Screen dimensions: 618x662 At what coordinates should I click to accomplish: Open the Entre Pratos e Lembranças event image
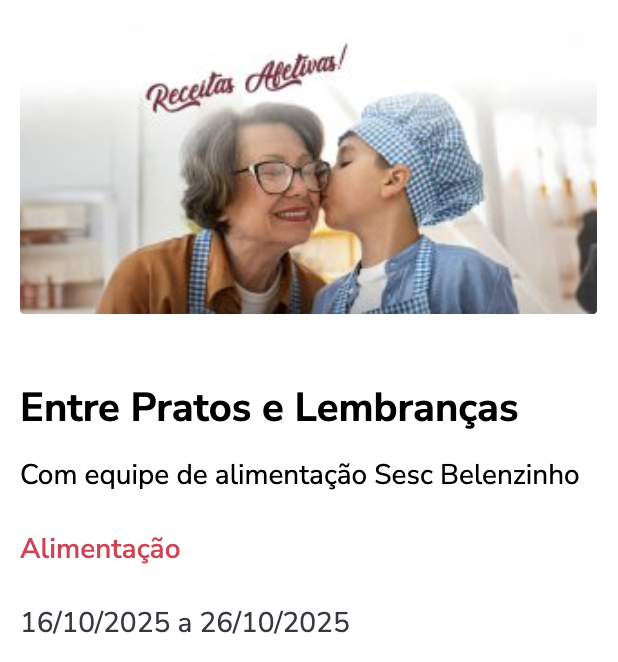pos(308,170)
